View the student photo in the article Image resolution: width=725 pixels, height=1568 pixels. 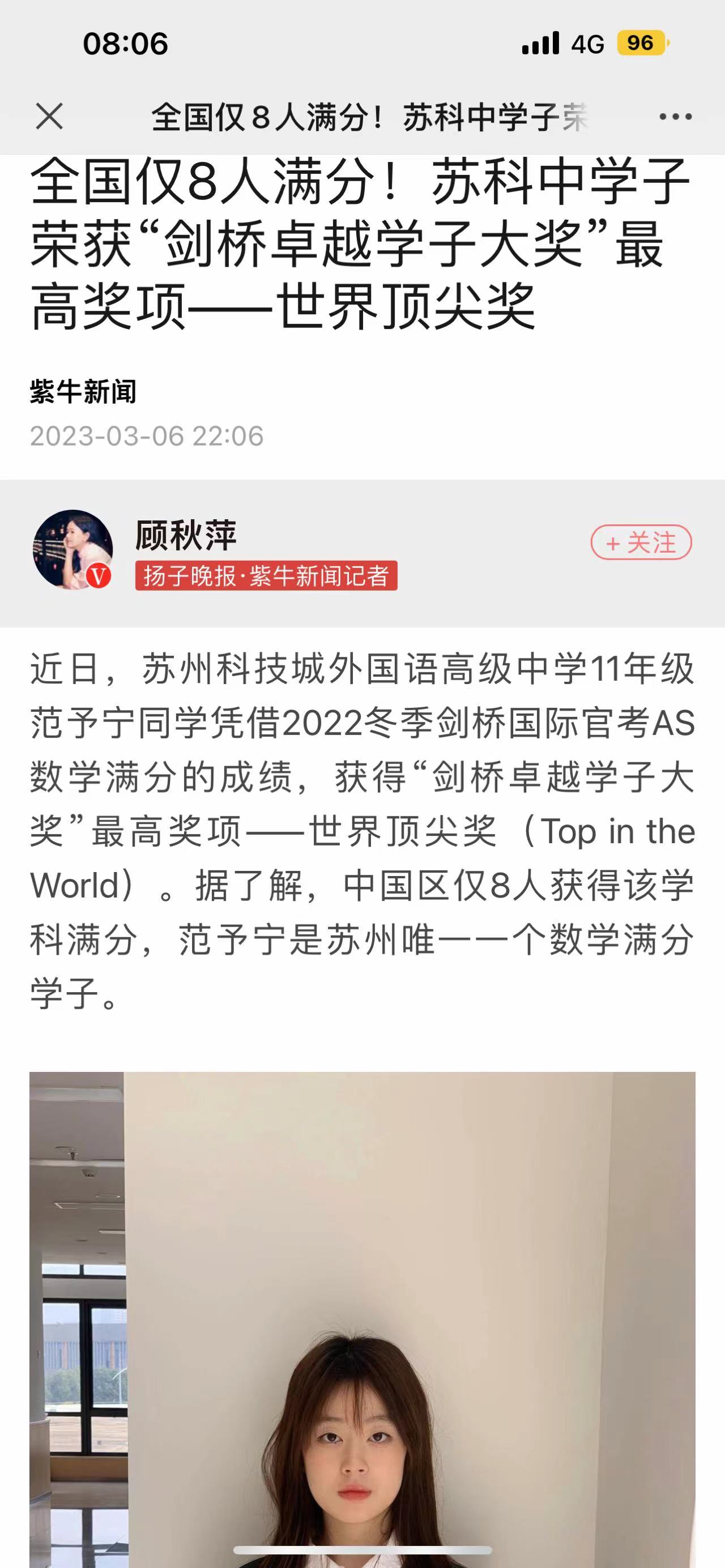coord(362,1315)
